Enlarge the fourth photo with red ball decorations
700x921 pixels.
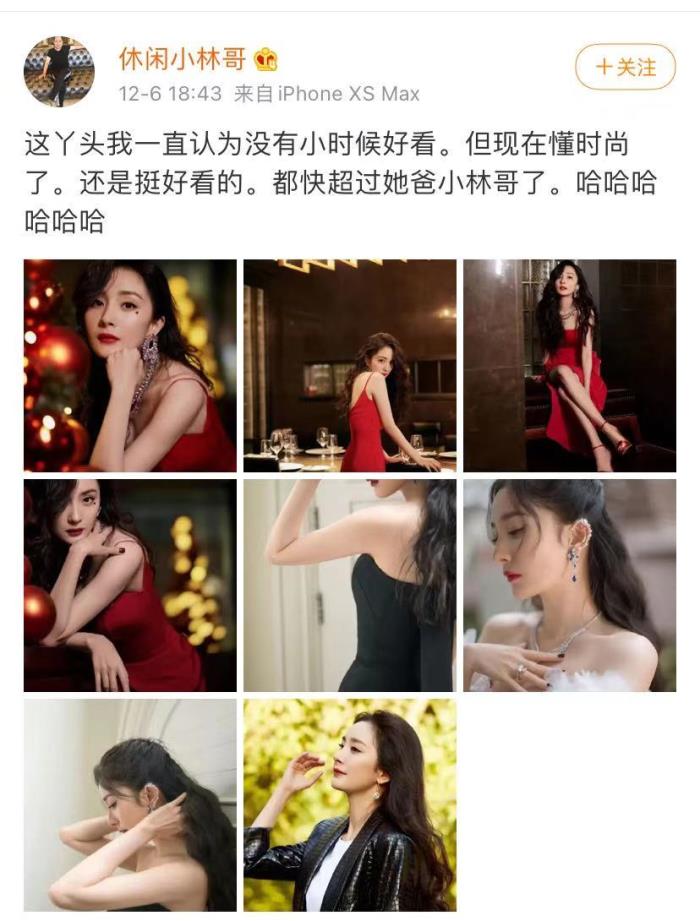point(130,585)
